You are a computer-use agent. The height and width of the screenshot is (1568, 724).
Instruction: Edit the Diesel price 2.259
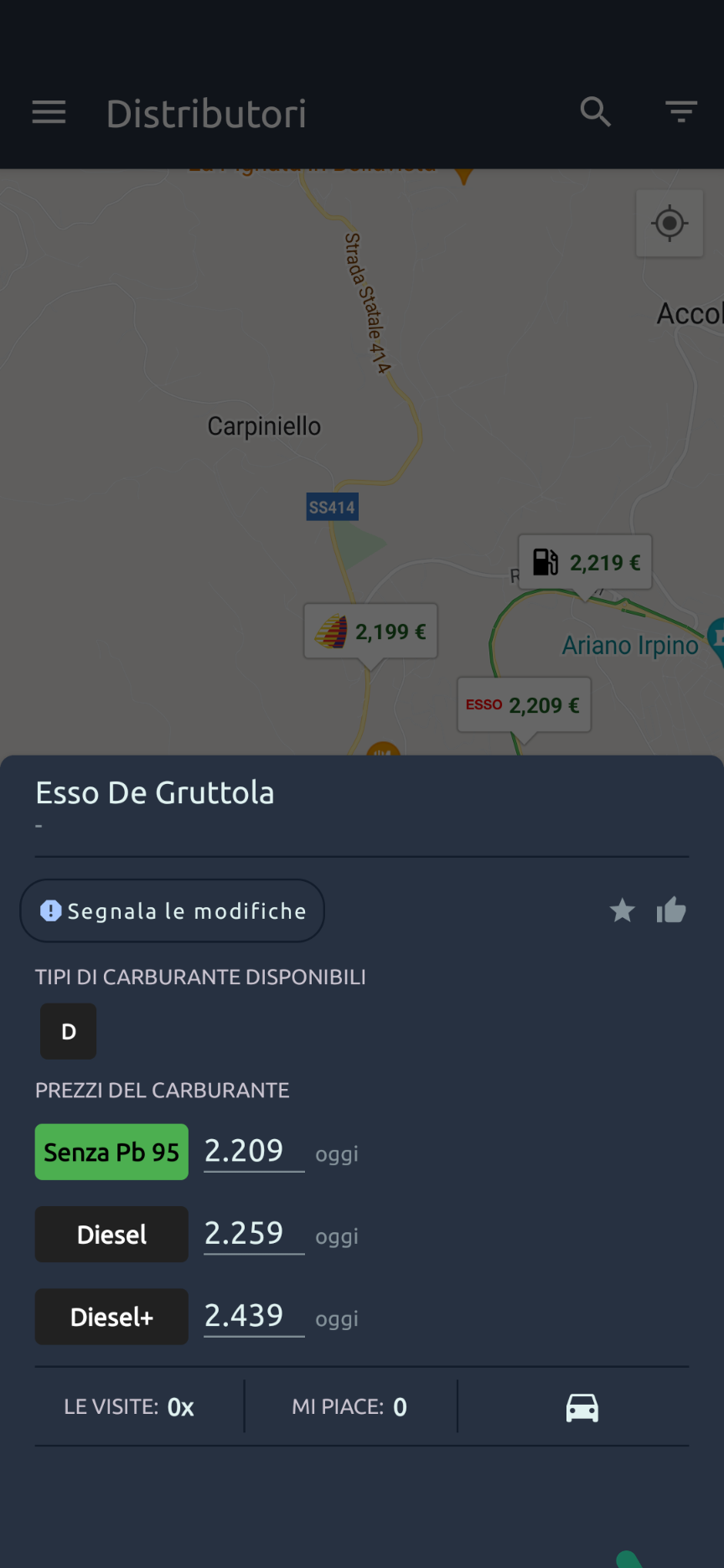[253, 1234]
